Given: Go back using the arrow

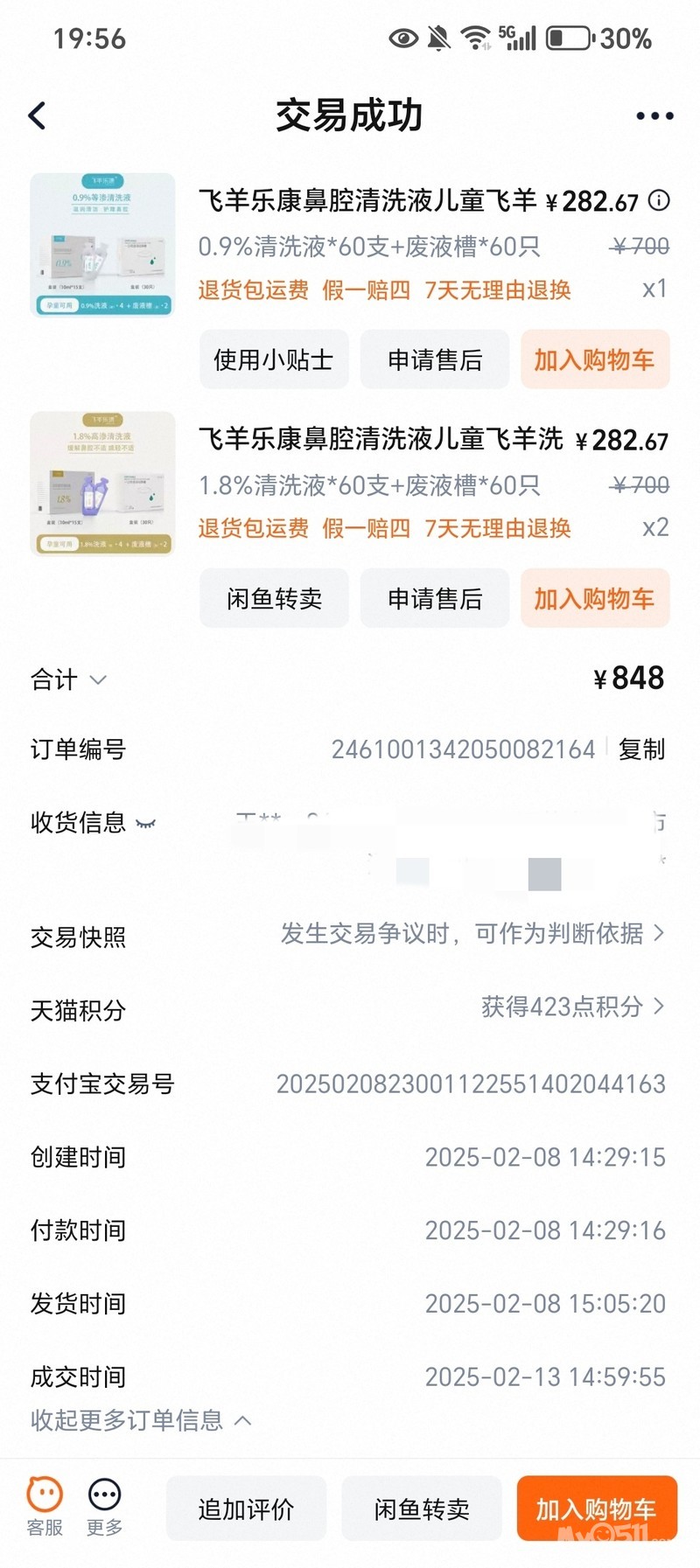Looking at the screenshot, I should (x=38, y=115).
